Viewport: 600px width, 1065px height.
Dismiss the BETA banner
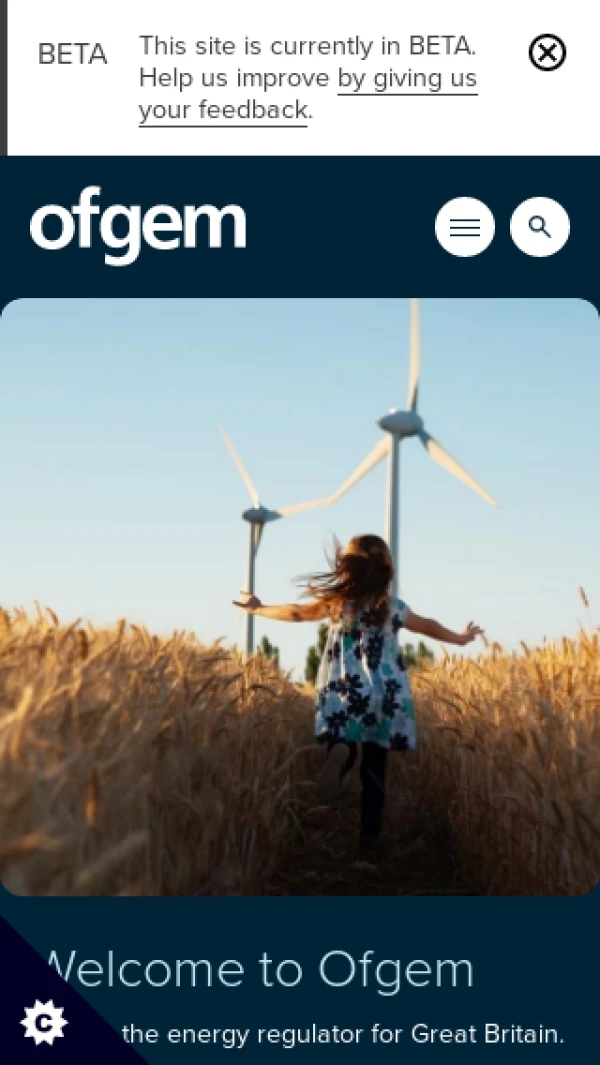547,53
